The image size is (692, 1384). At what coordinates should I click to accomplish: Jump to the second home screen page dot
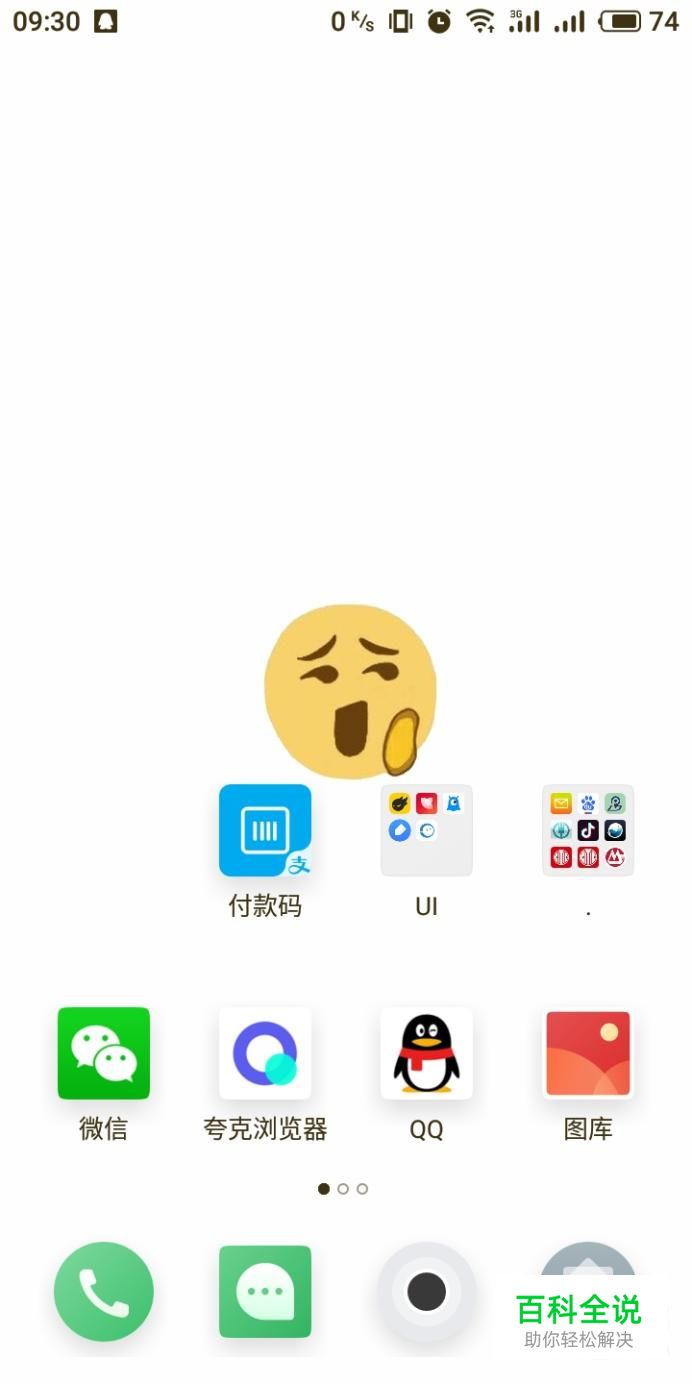click(343, 1189)
